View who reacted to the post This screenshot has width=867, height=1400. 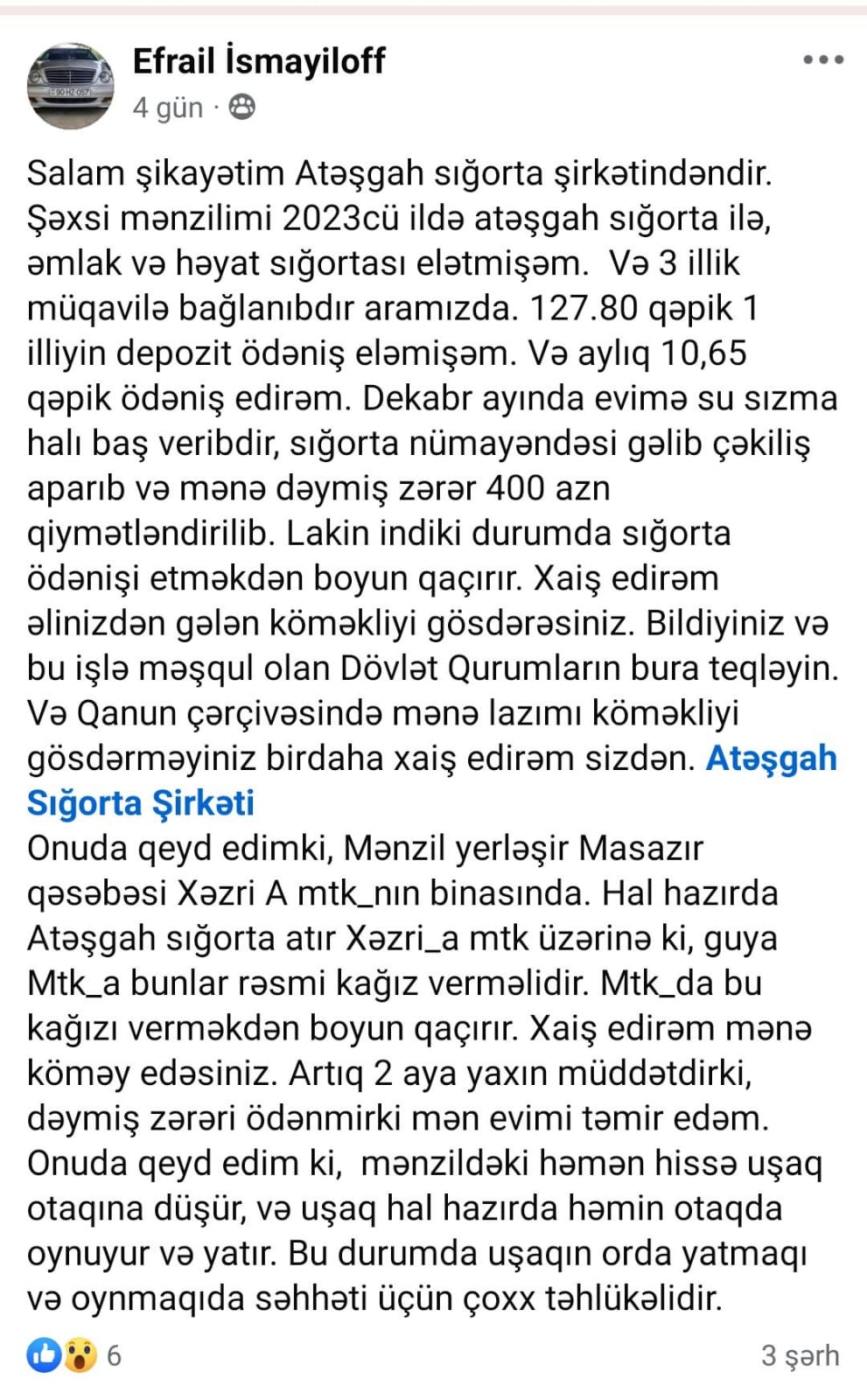tap(73, 1355)
